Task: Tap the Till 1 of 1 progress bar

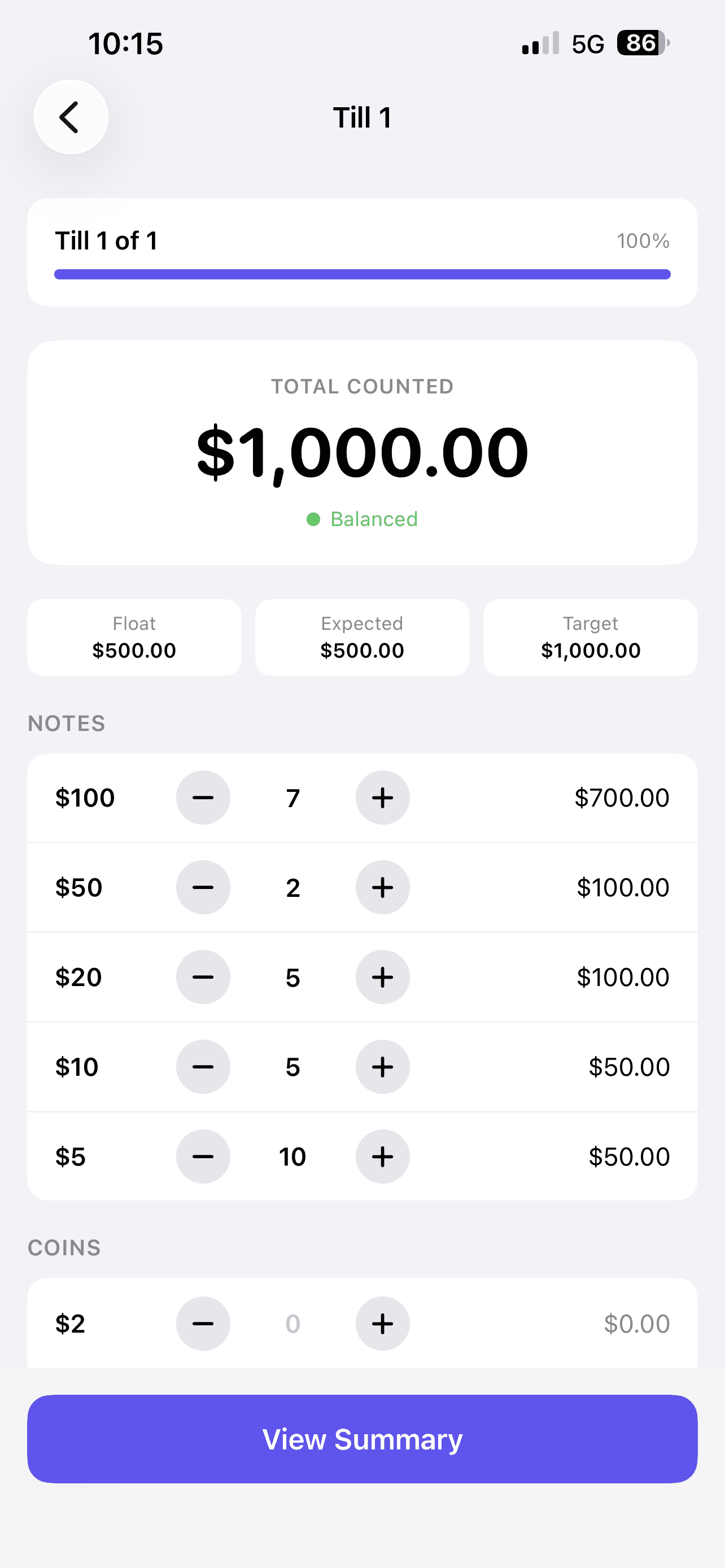Action: click(362, 274)
